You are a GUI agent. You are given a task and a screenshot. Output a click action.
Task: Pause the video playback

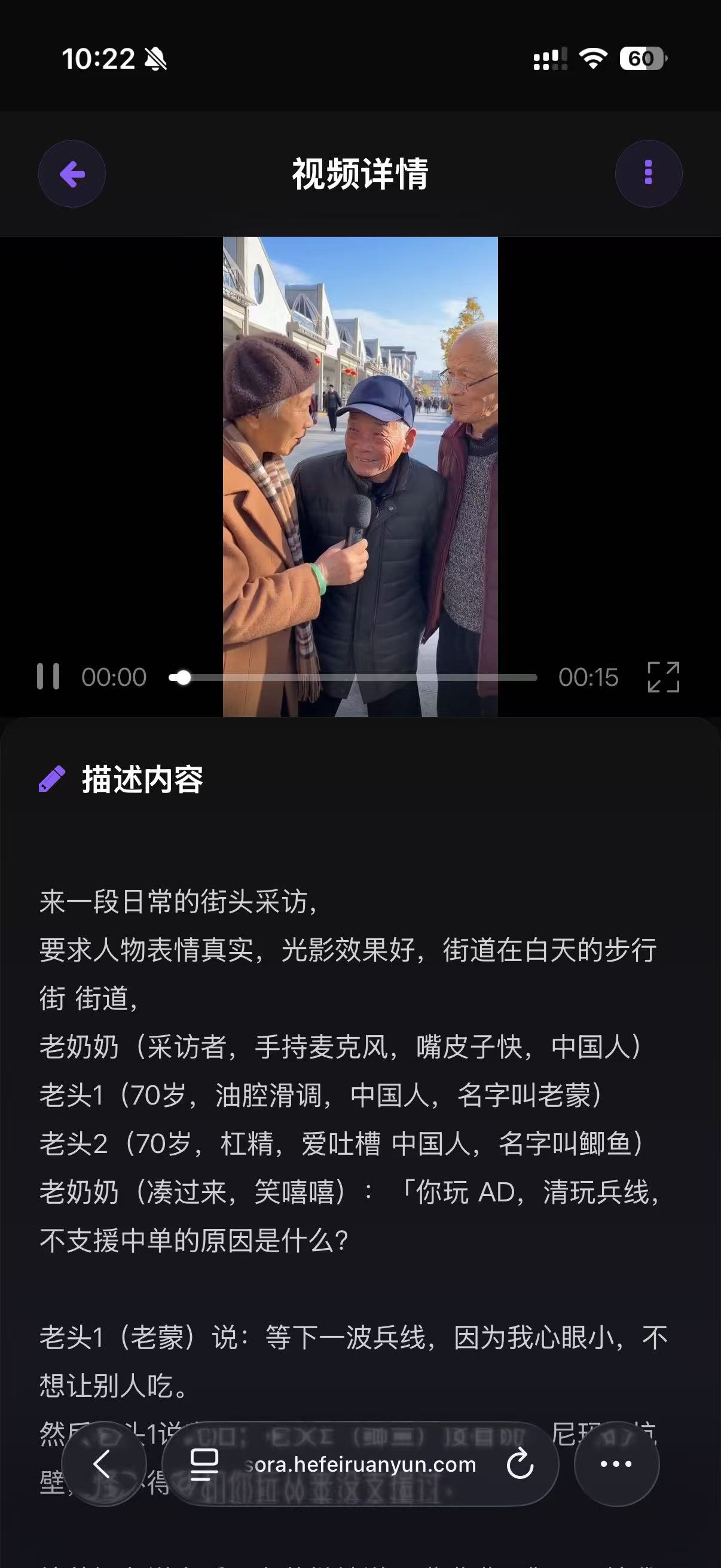click(x=48, y=676)
